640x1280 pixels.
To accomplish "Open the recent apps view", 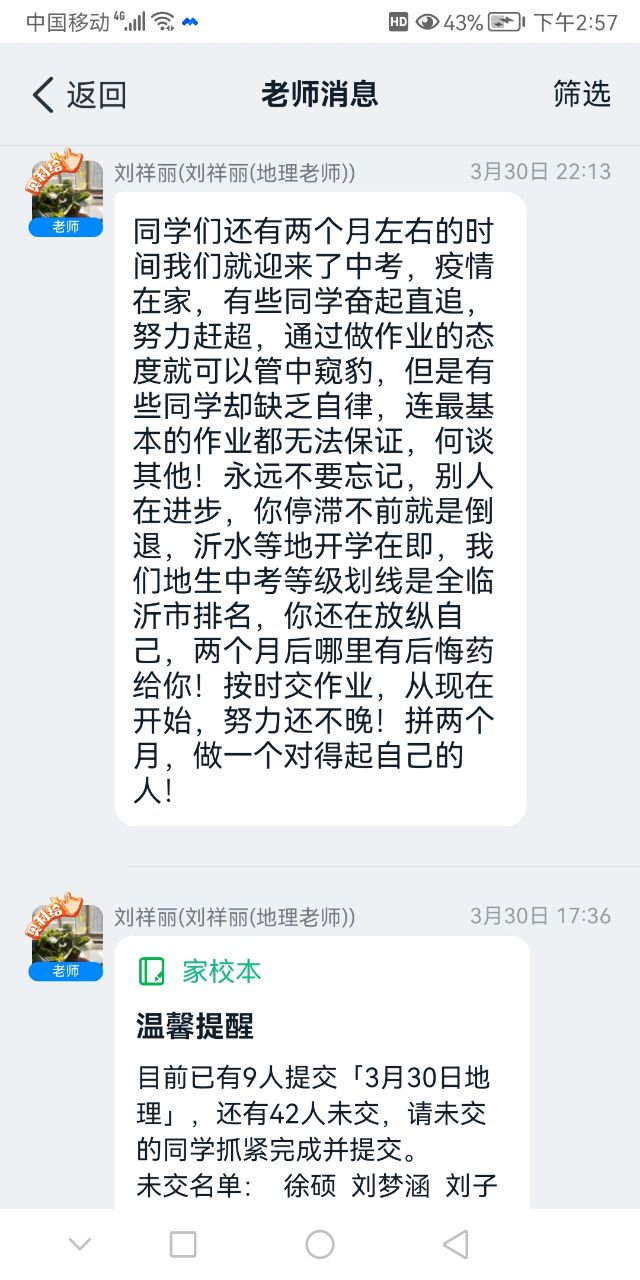I will click(x=183, y=1244).
